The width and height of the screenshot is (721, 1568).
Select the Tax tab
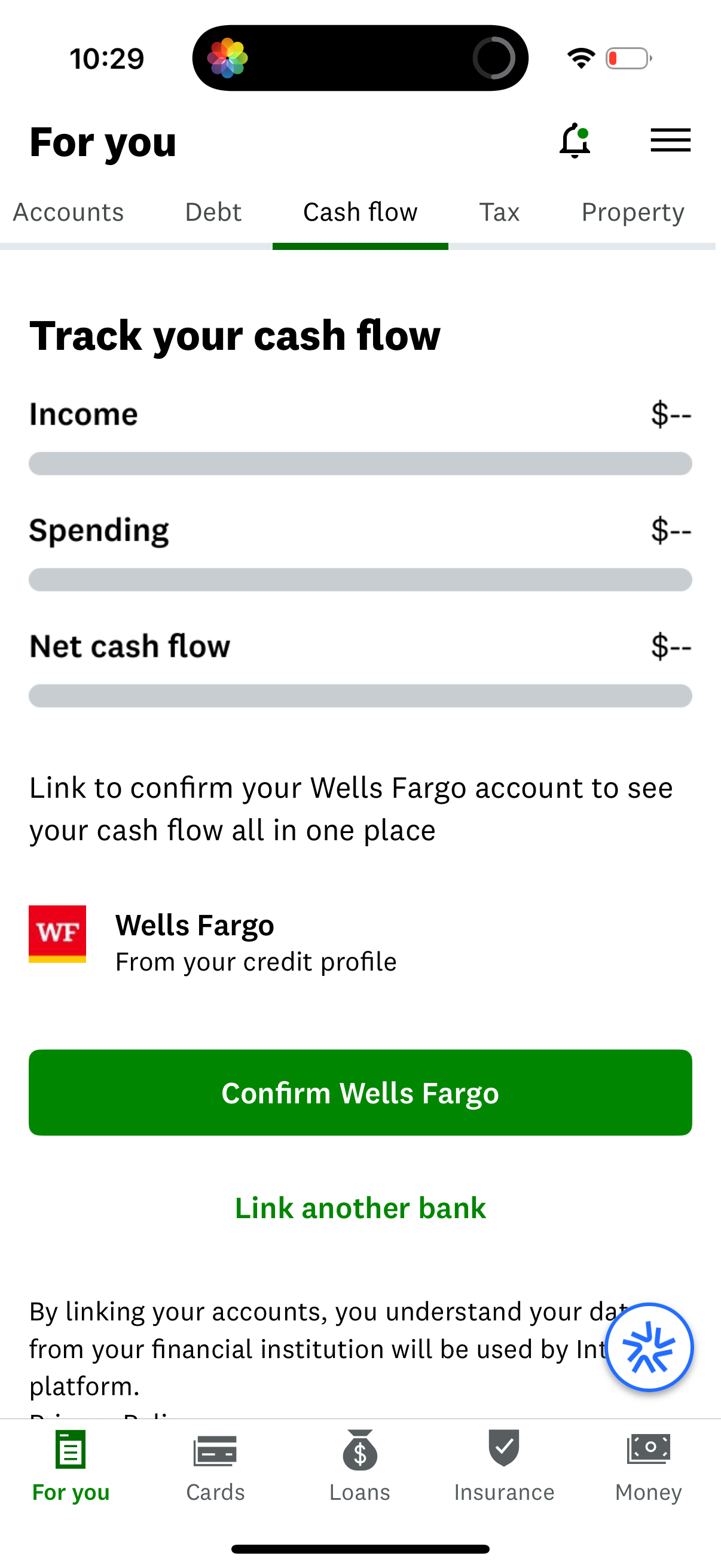[x=499, y=212]
